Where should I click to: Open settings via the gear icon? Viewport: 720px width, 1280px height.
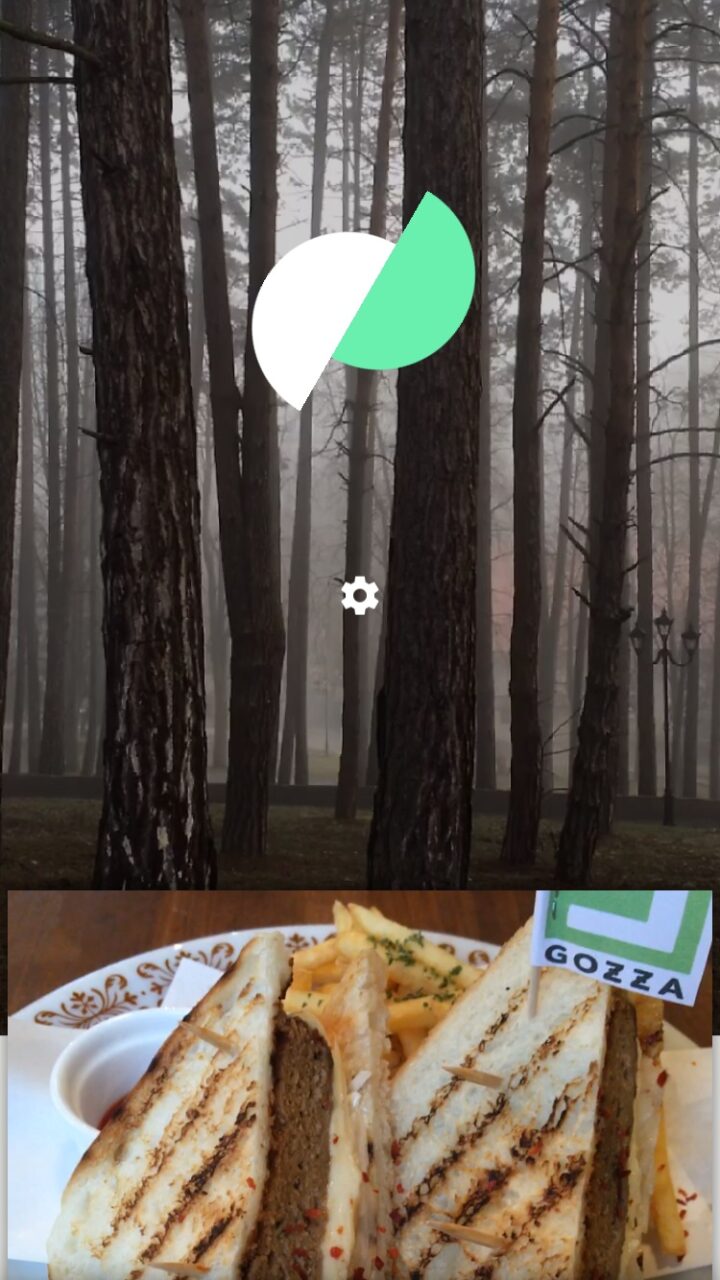[360, 596]
